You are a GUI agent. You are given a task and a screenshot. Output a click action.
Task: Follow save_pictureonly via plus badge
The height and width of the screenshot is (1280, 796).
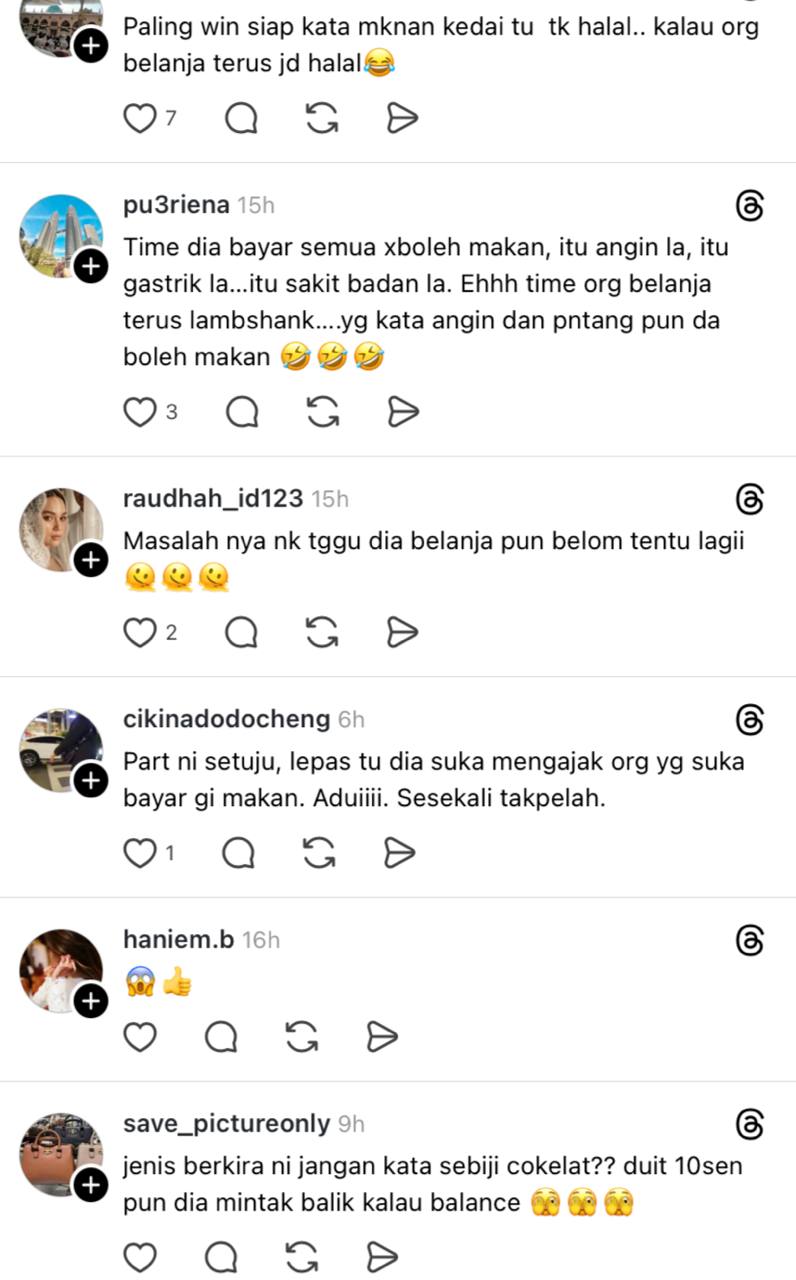click(90, 1186)
